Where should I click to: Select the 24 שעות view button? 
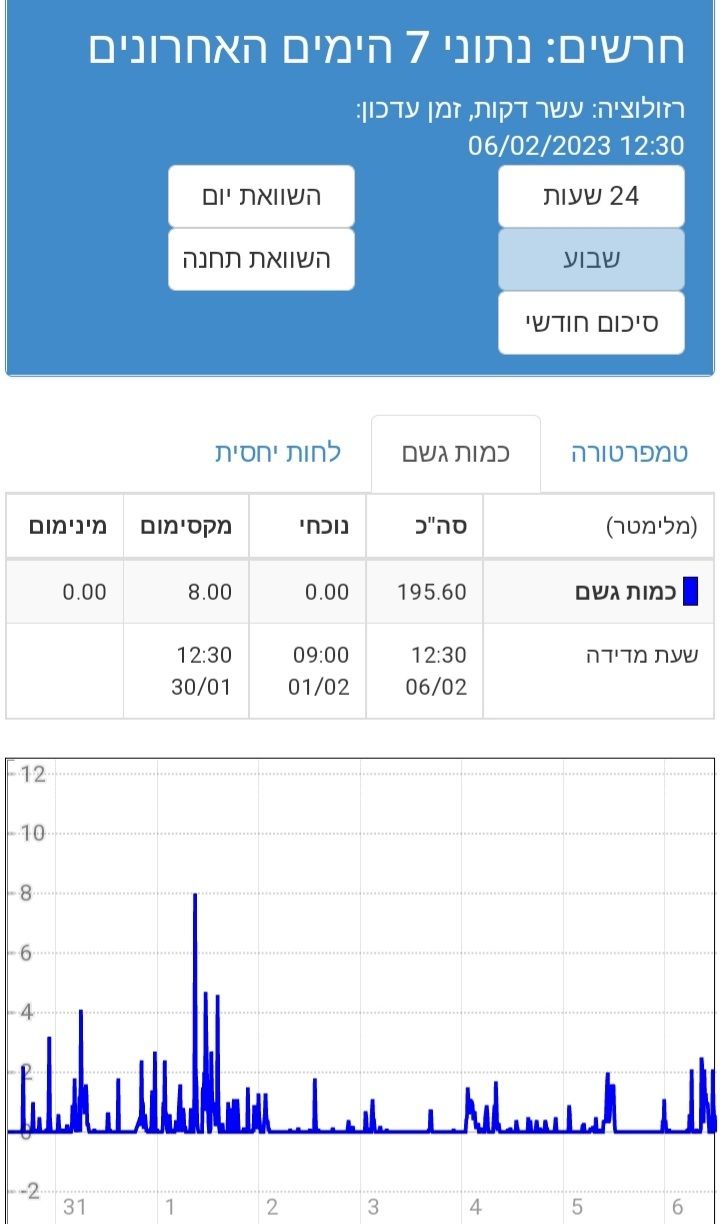pyautogui.click(x=591, y=196)
